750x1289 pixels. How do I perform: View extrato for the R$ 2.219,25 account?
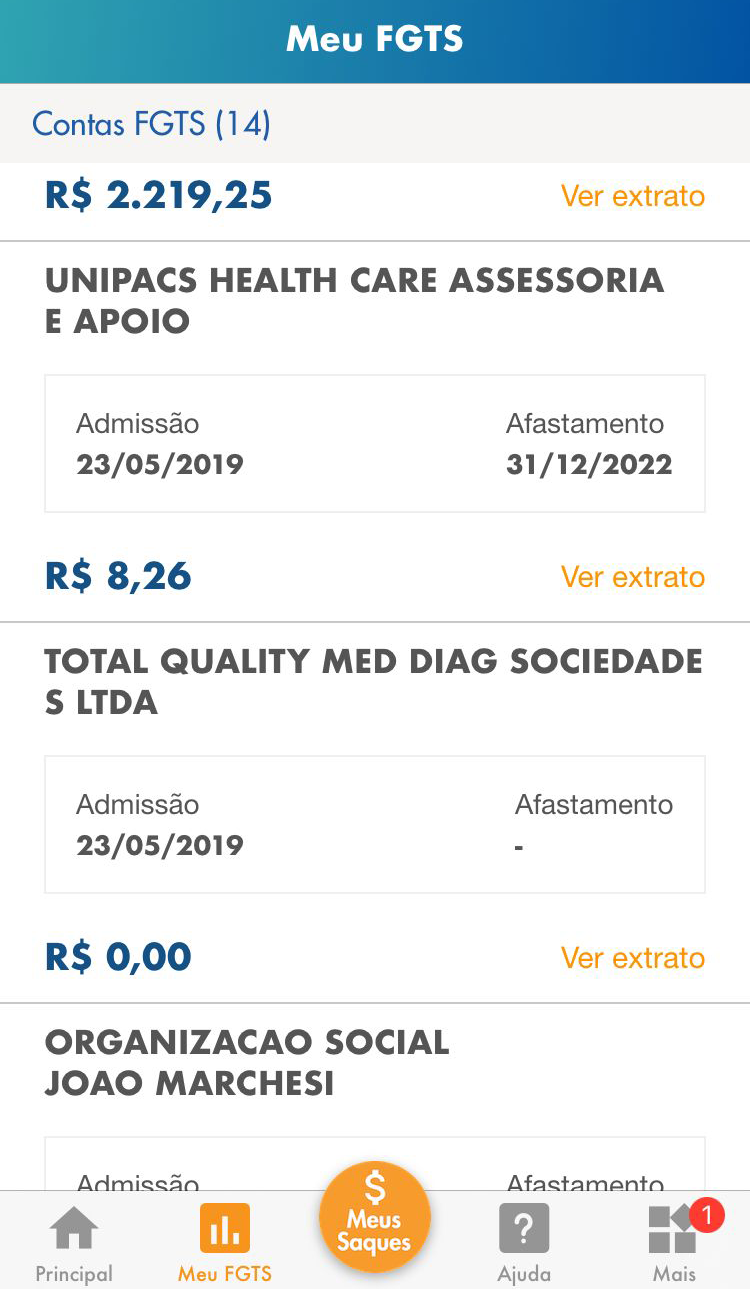[x=632, y=196]
